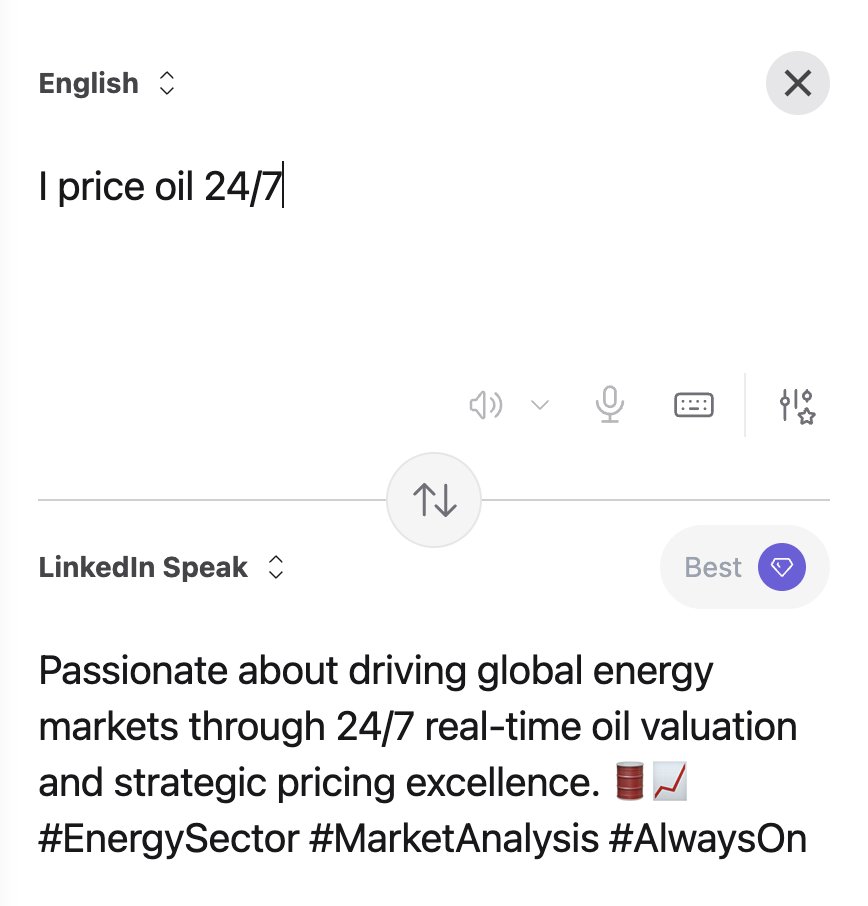This screenshot has height=906, width=868.
Task: Swap source and target languages
Action: 434,499
